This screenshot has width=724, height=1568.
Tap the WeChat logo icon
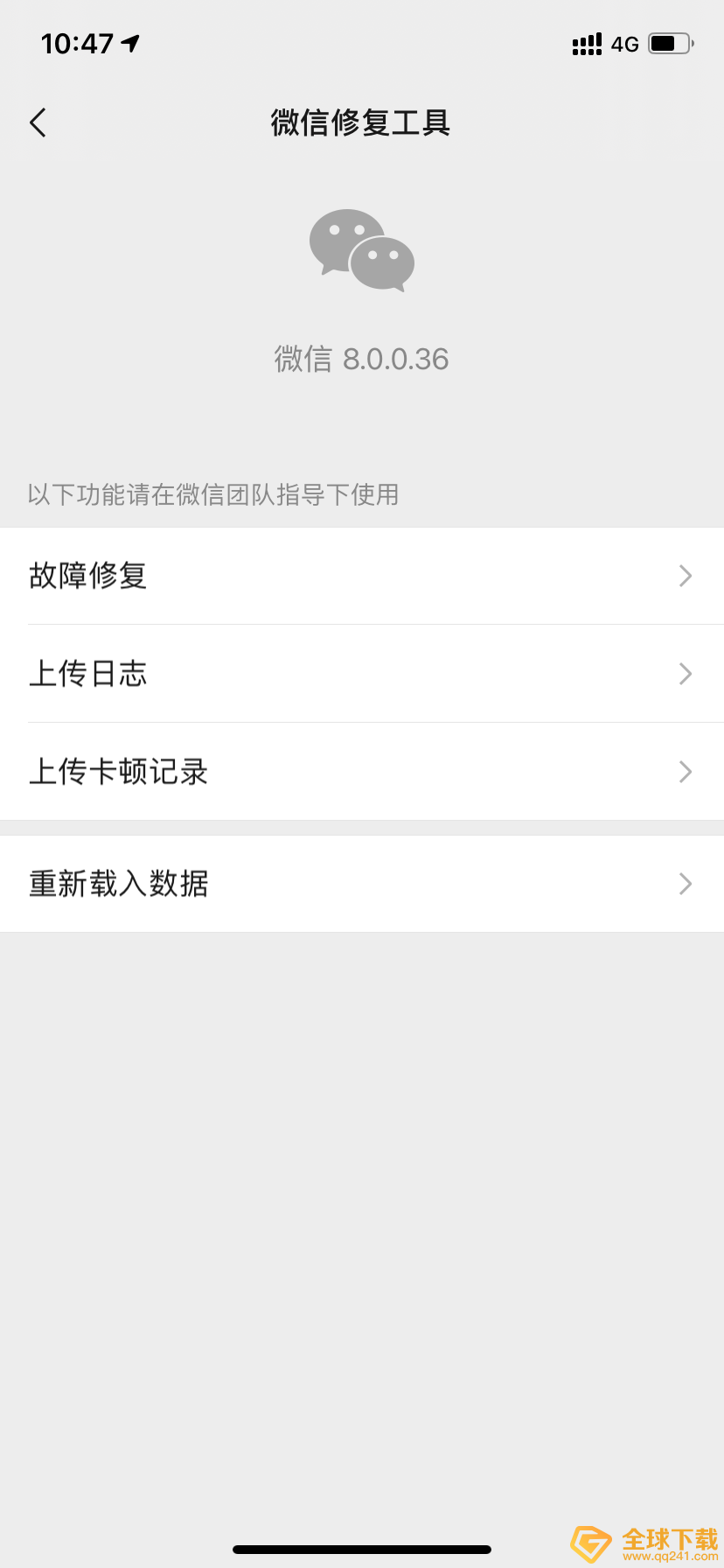coord(362,249)
